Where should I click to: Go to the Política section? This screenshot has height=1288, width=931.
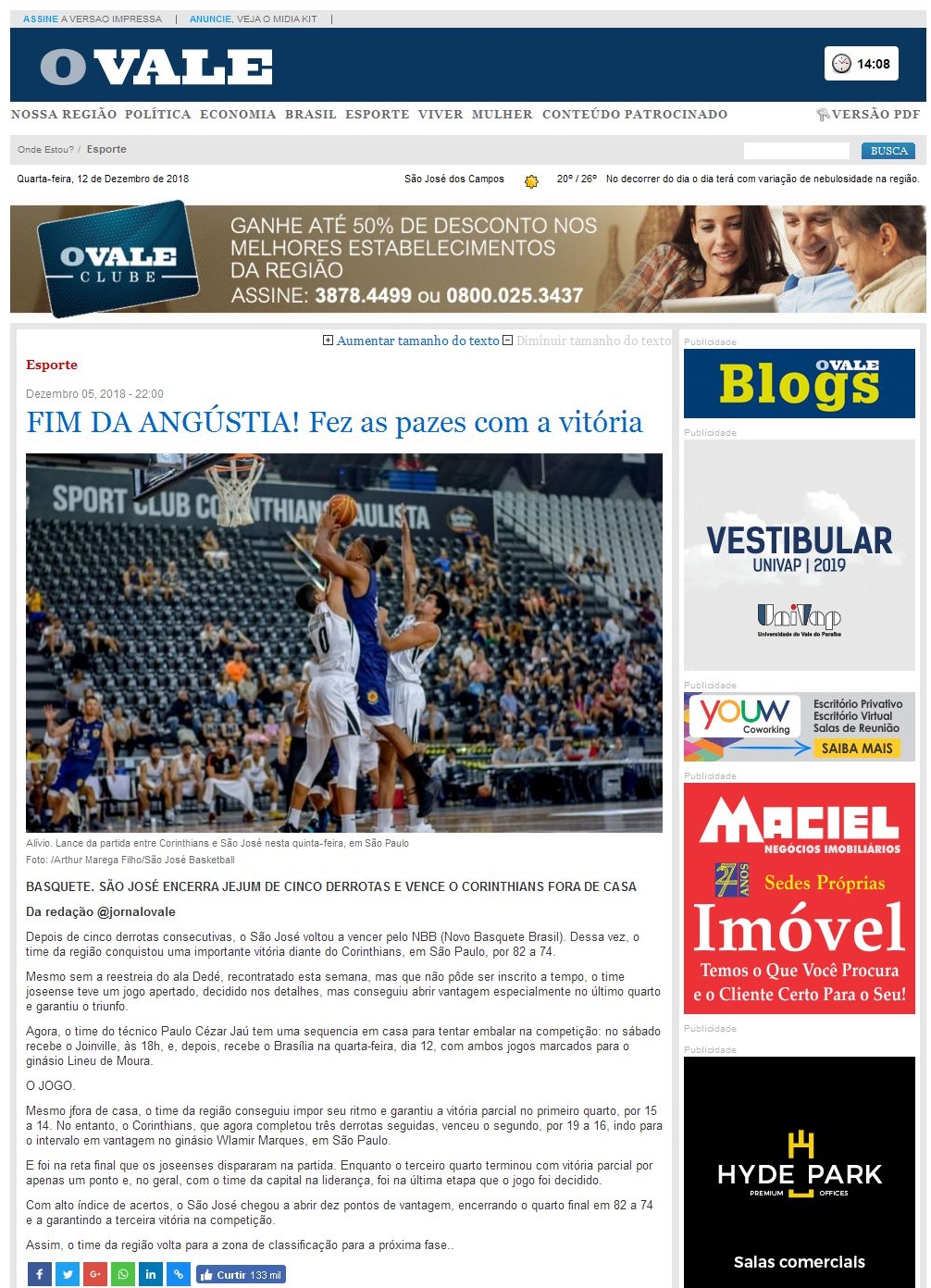tap(158, 115)
